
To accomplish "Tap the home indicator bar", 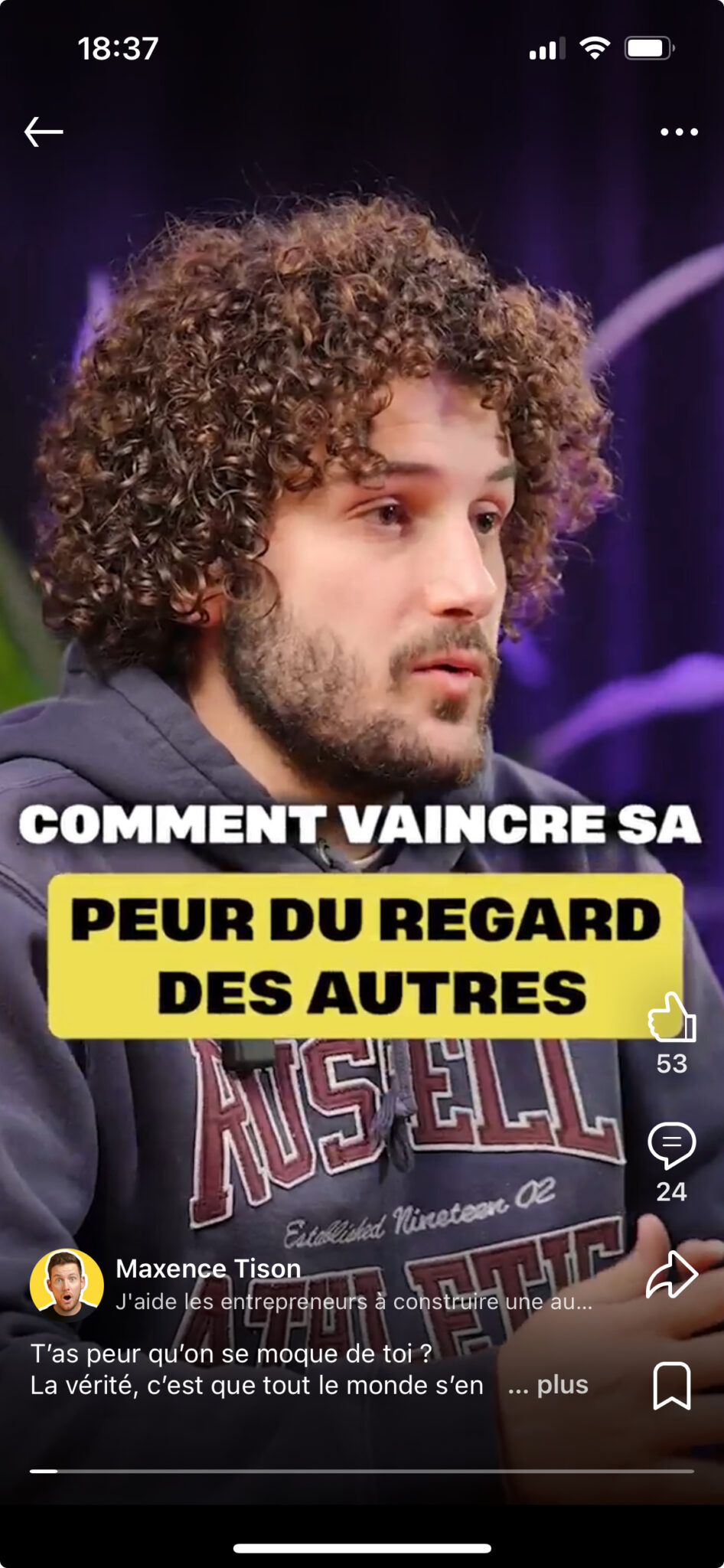I will click(x=362, y=1547).
